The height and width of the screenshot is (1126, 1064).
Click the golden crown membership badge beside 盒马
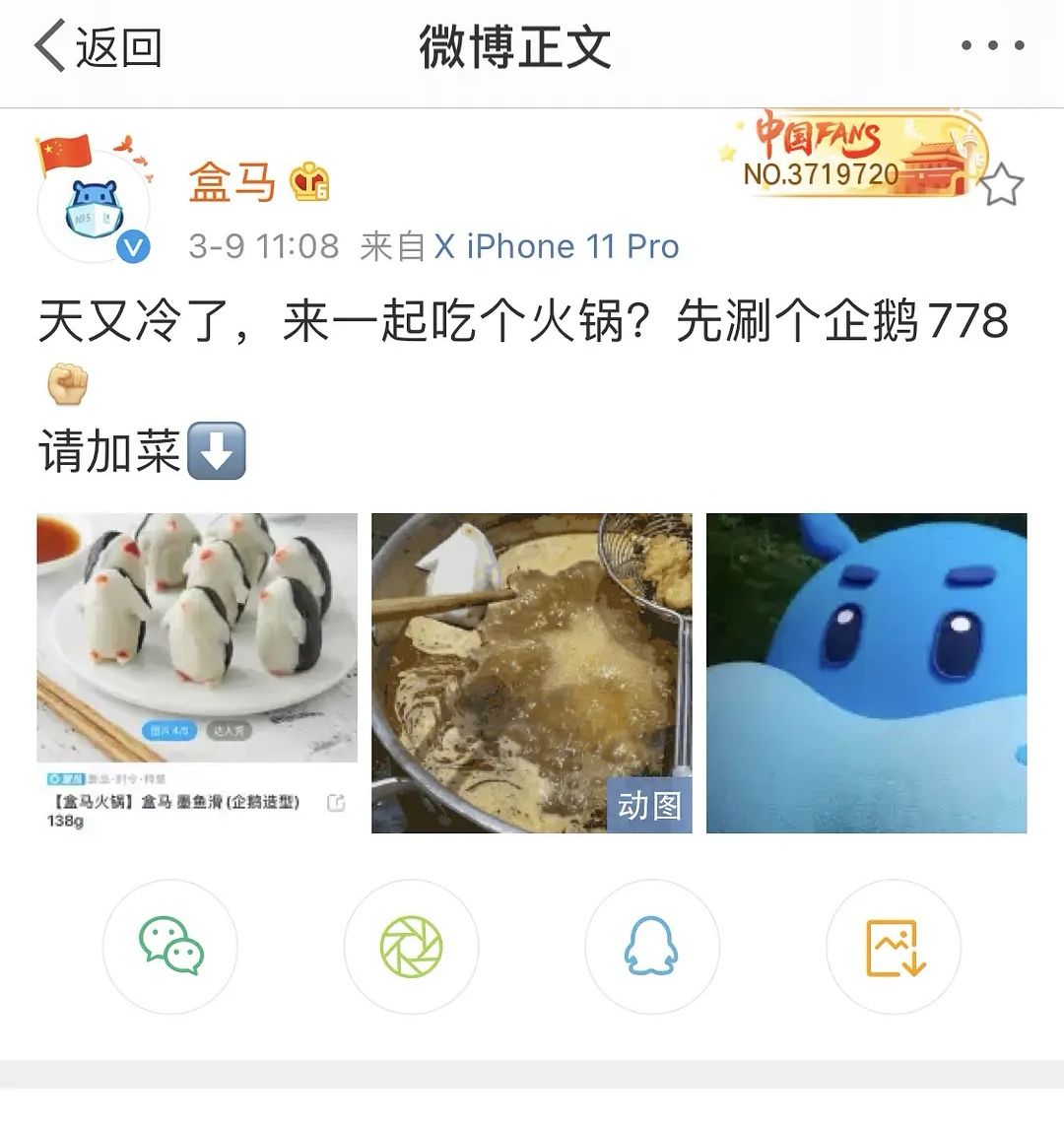310,180
